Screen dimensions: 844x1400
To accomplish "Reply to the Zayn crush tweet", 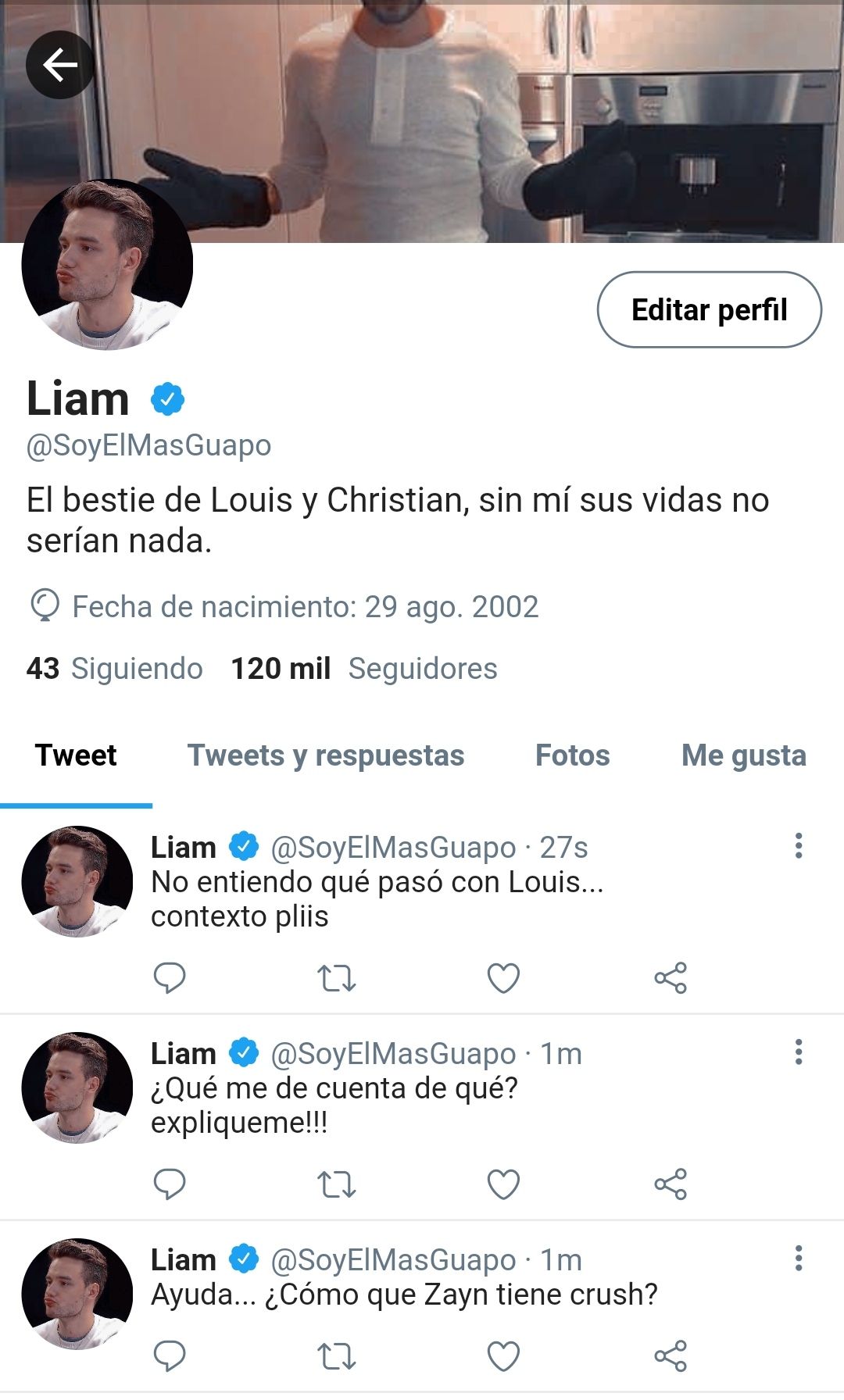I will pyautogui.click(x=170, y=1356).
